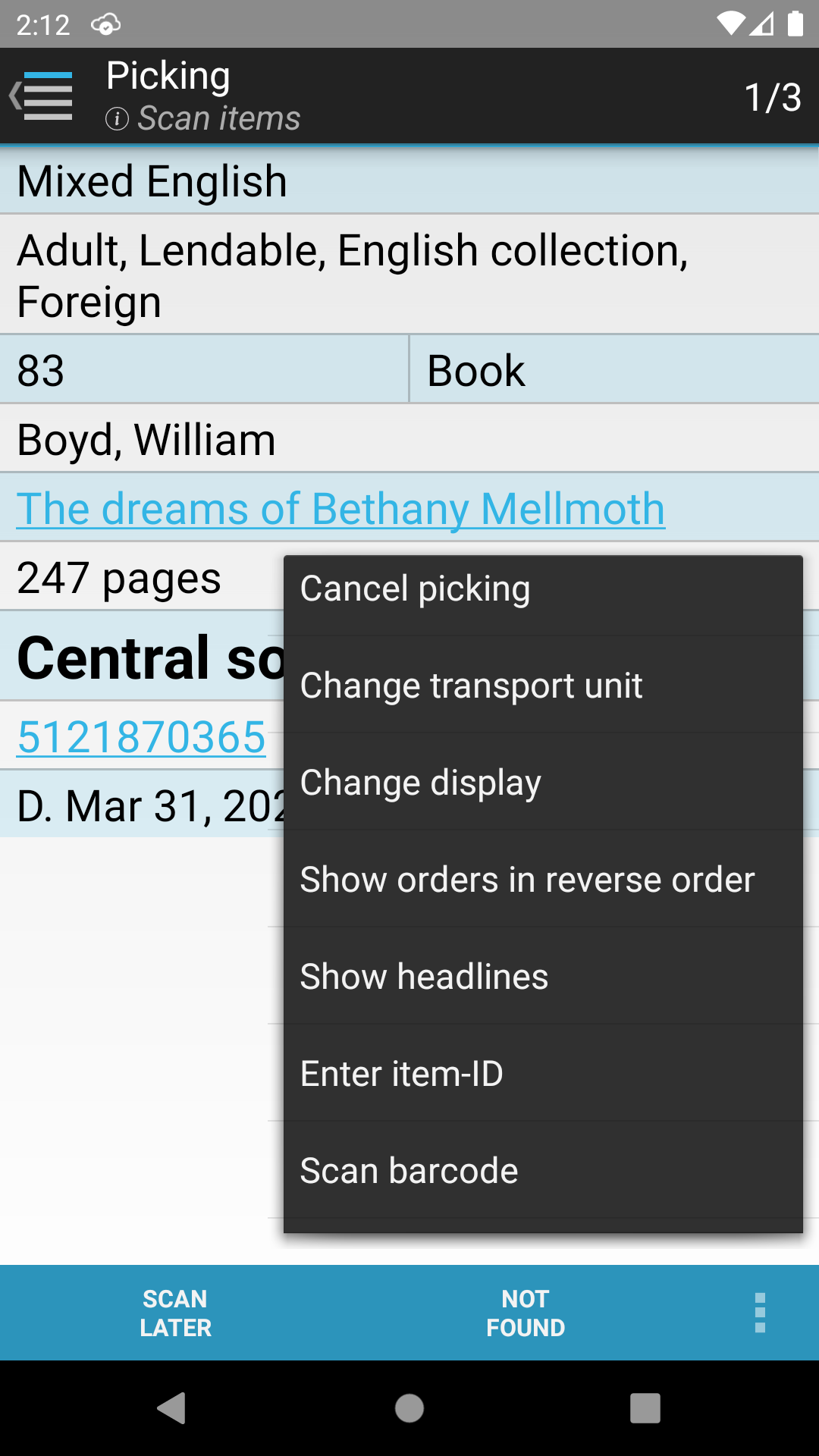Screen dimensions: 819x1456
Task: Select Scan barcode
Action: coord(543,1170)
